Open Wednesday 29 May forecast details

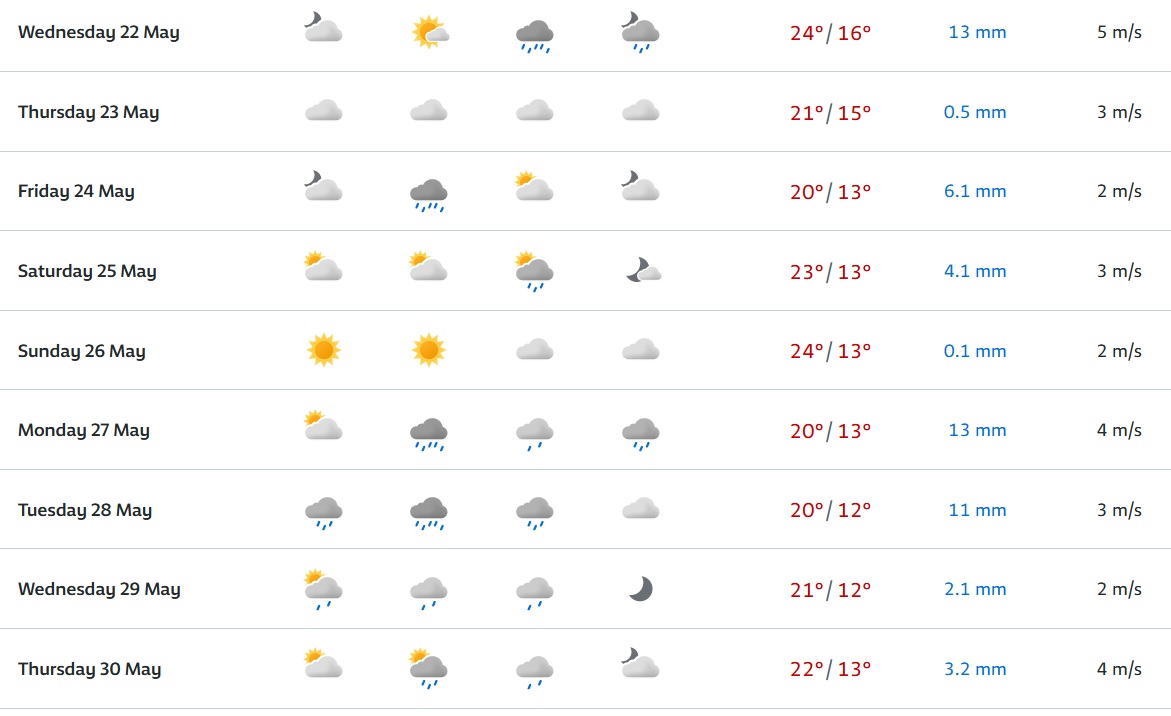pyautogui.click(x=99, y=589)
